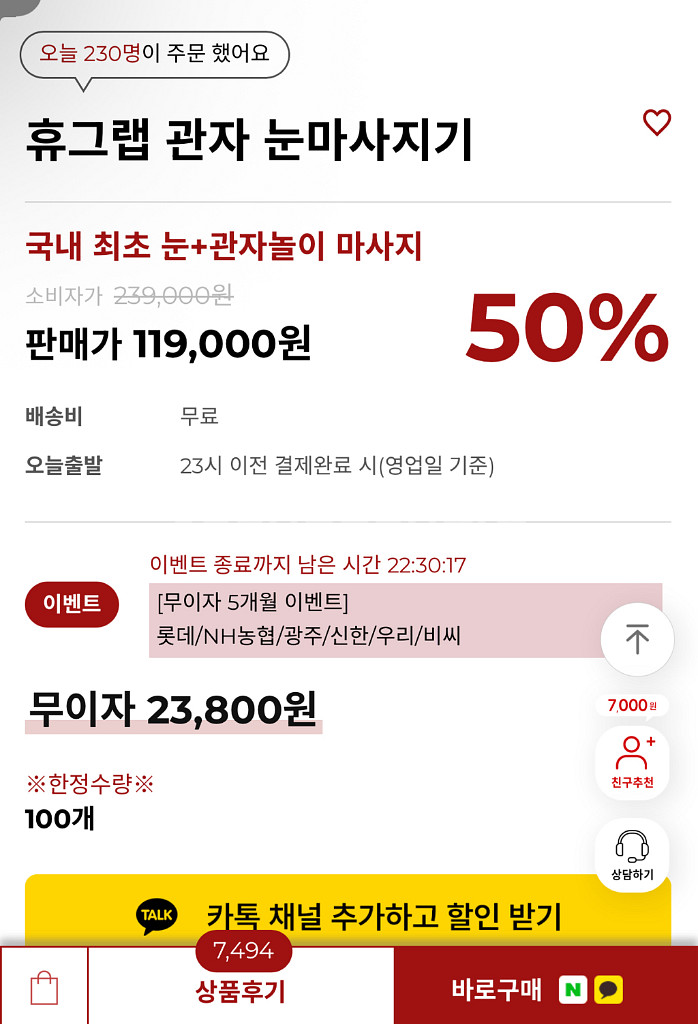Open 친구추천 friend referral button
This screenshot has width=698, height=1024.
point(632,761)
